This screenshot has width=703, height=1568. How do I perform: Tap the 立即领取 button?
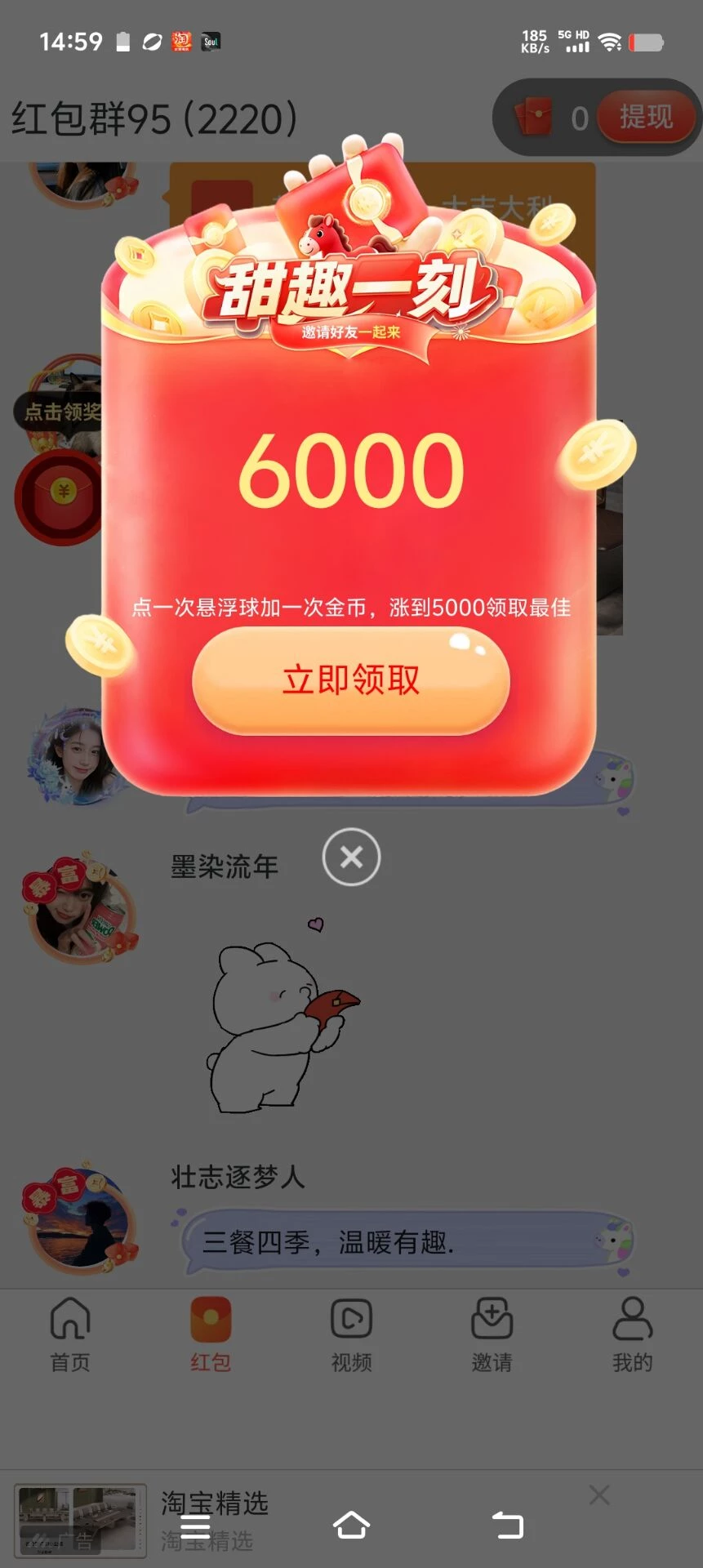point(351,679)
